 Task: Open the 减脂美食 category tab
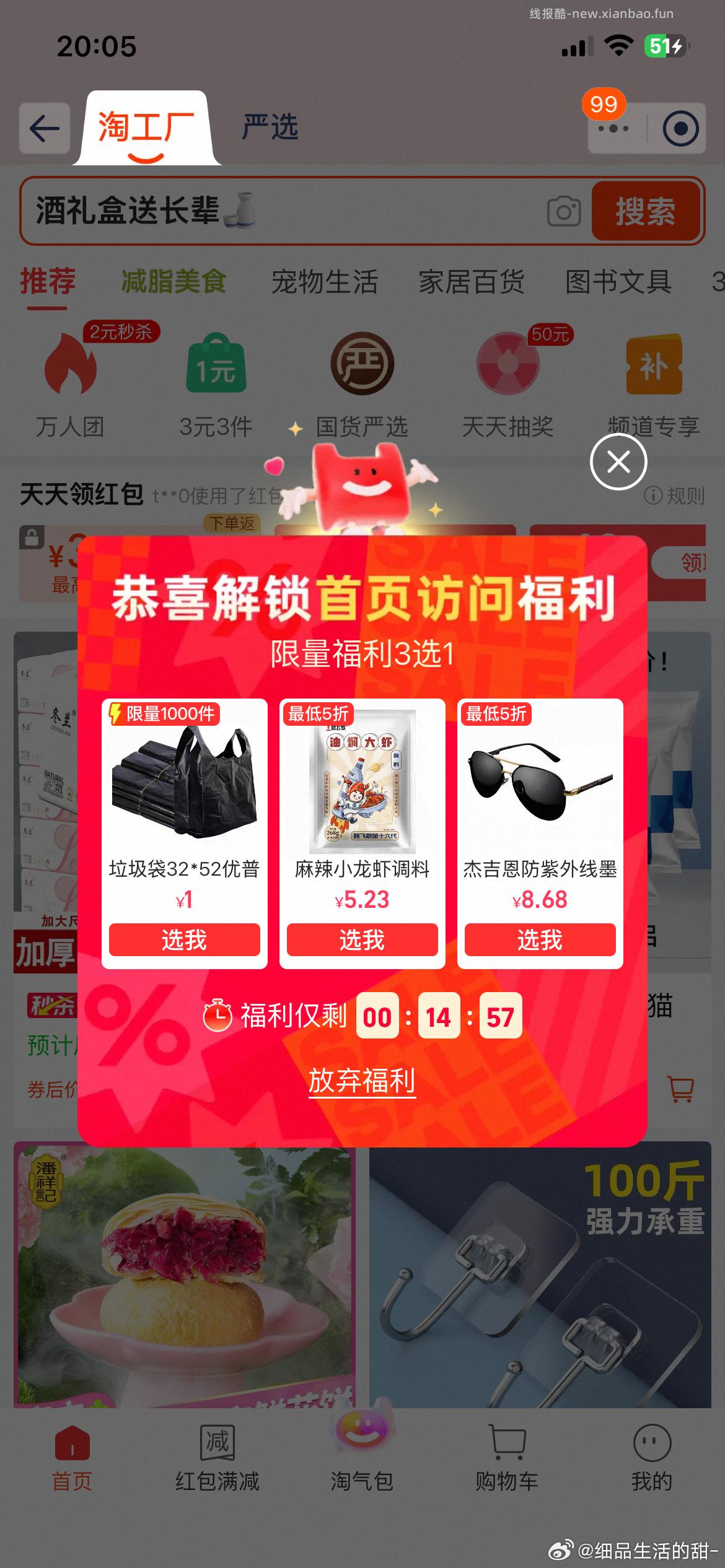pos(173,281)
